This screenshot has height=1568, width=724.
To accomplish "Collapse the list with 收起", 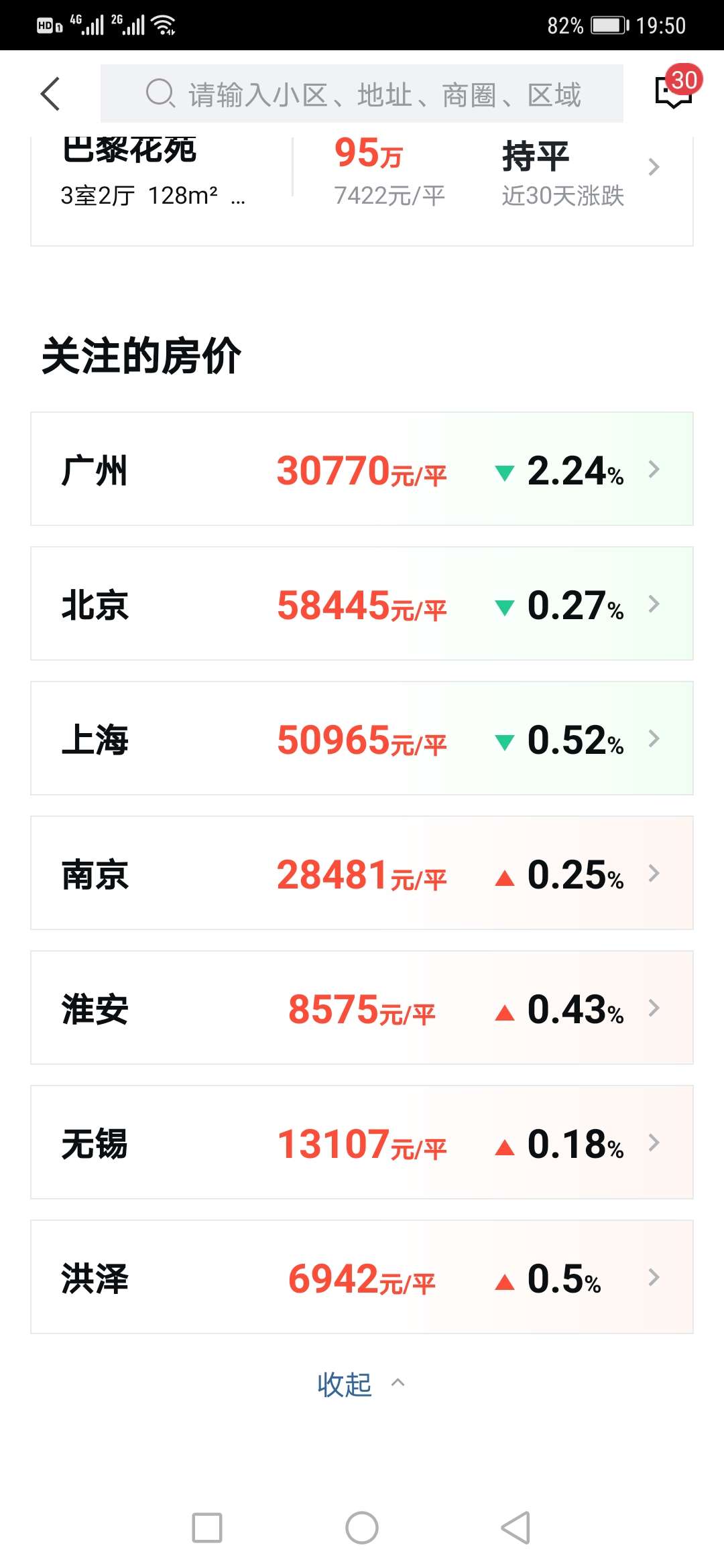I will tap(361, 1384).
